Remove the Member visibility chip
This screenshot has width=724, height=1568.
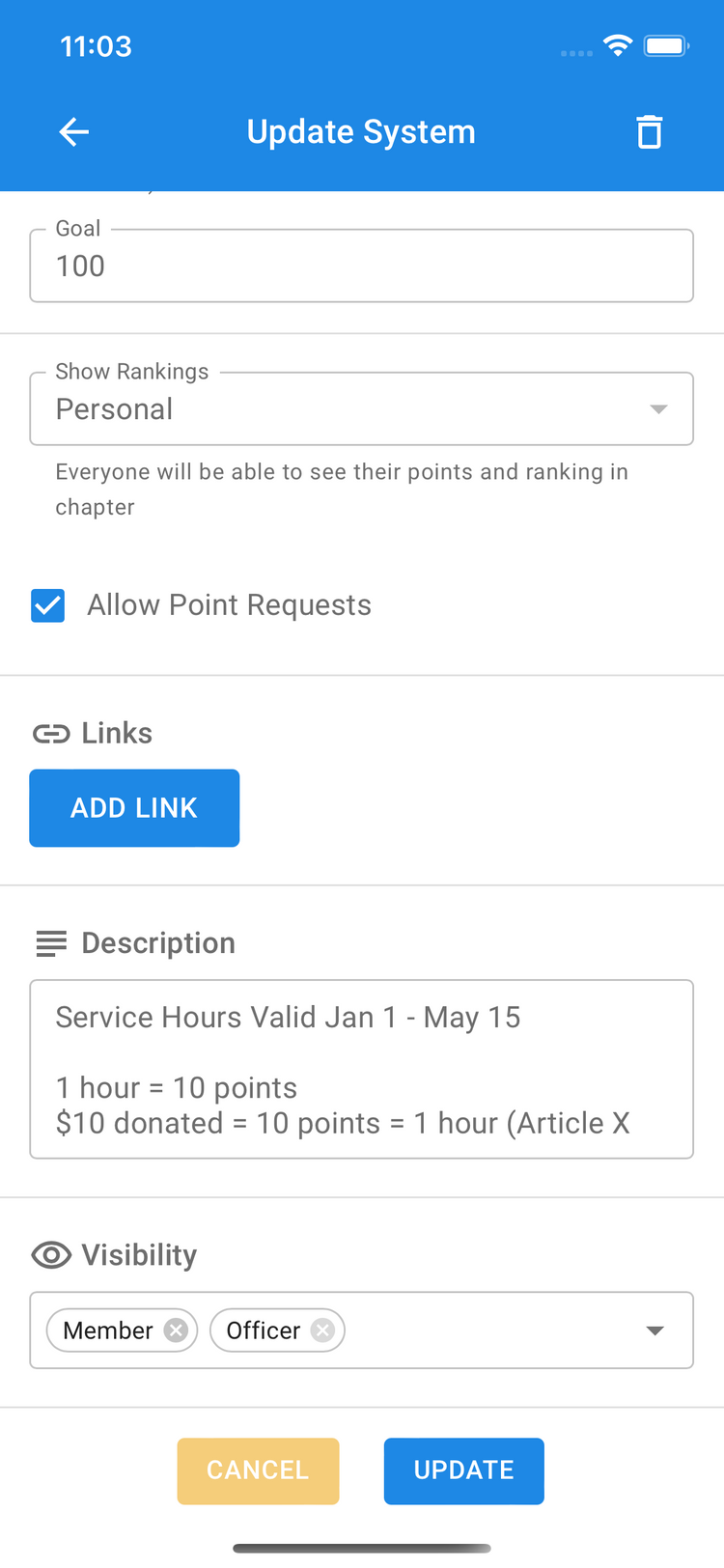click(x=176, y=1330)
